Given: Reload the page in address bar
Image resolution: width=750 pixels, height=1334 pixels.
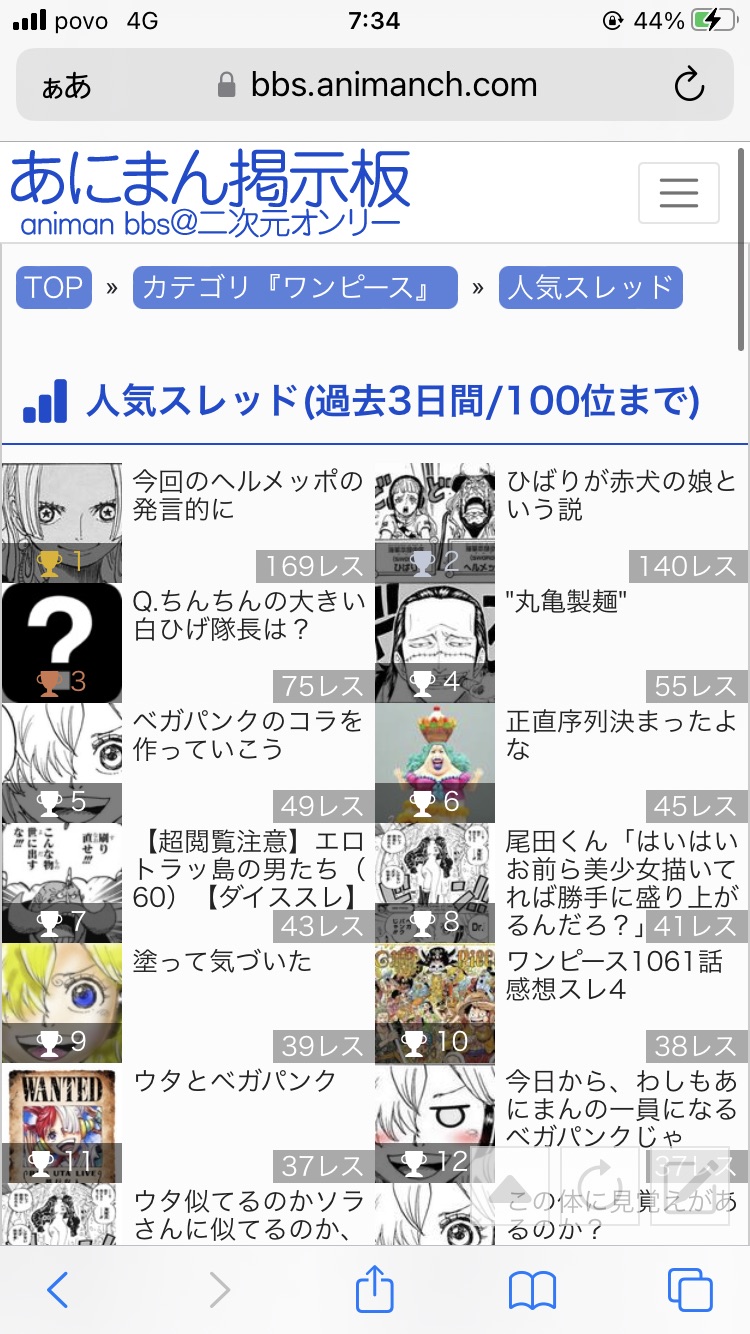Looking at the screenshot, I should point(689,86).
